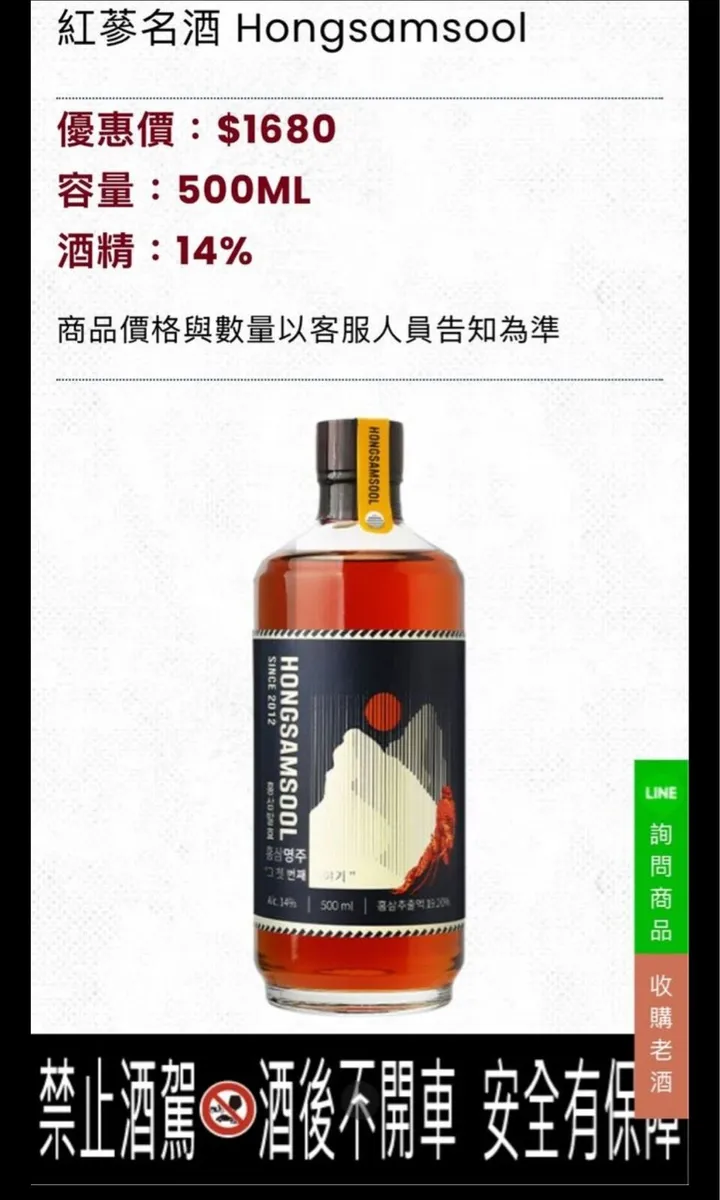The image size is (720, 1200).
Task: Tap the LINE 詢問商品 side button
Action: [x=661, y=858]
